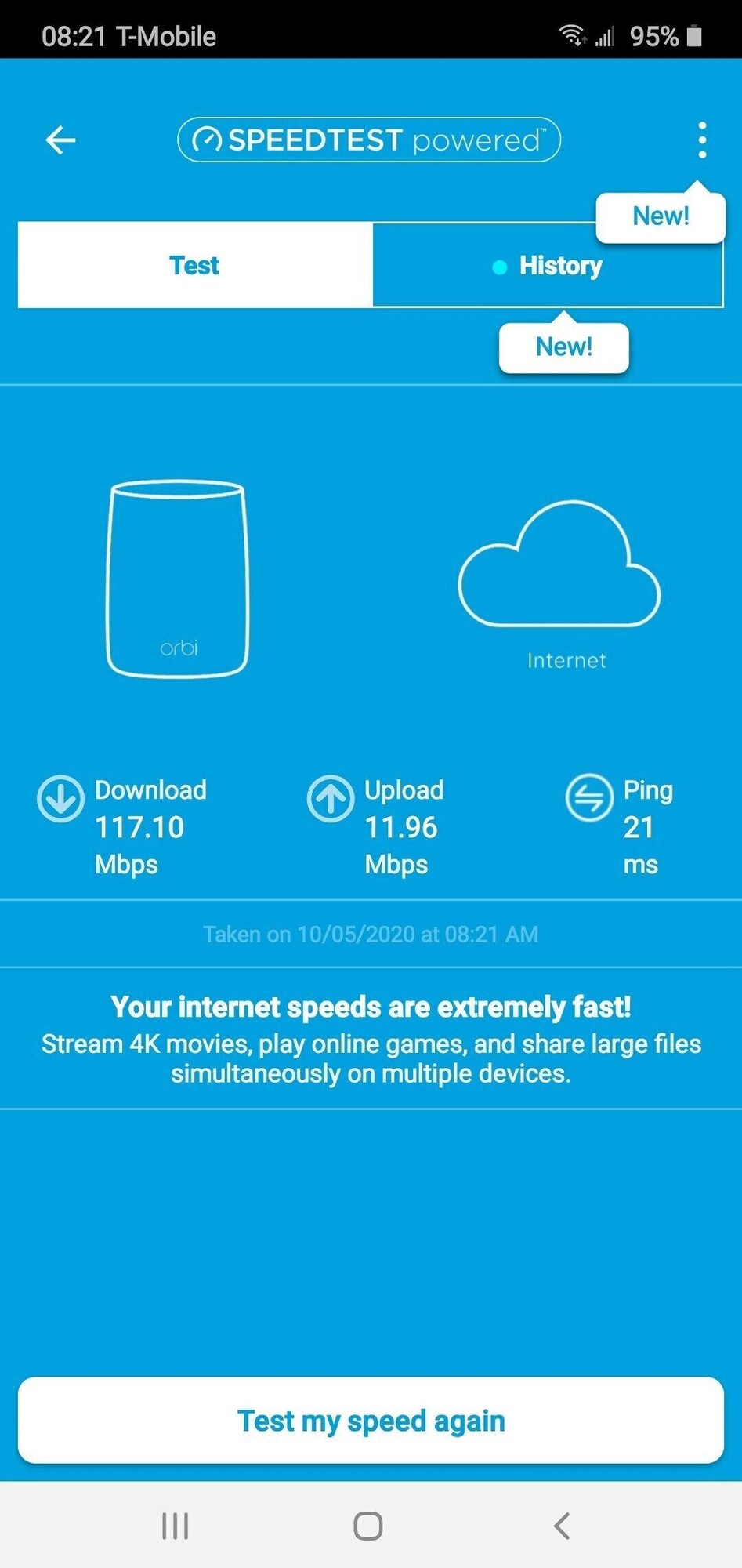The height and width of the screenshot is (1568, 742).
Task: Open the three-dot overflow menu
Action: pyautogui.click(x=702, y=140)
